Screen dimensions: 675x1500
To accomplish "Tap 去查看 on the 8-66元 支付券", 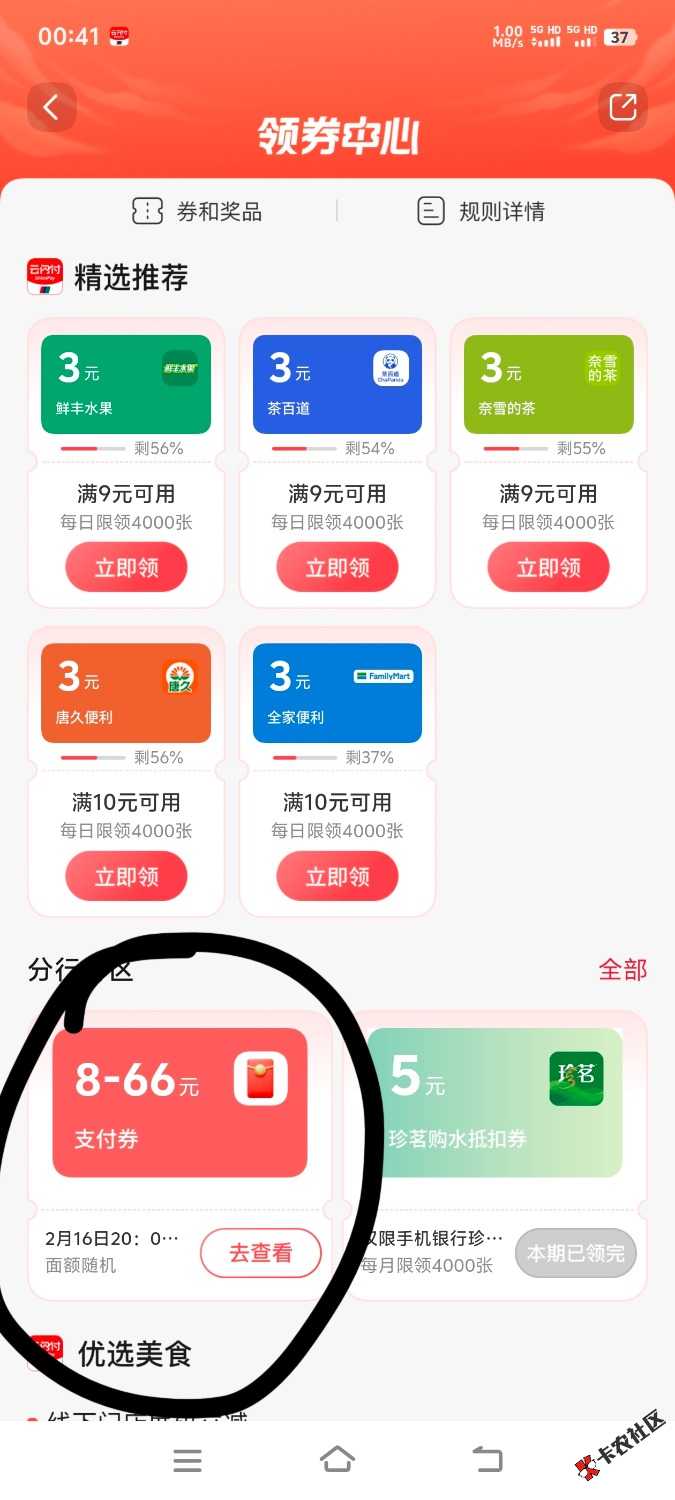I will pos(261,1253).
